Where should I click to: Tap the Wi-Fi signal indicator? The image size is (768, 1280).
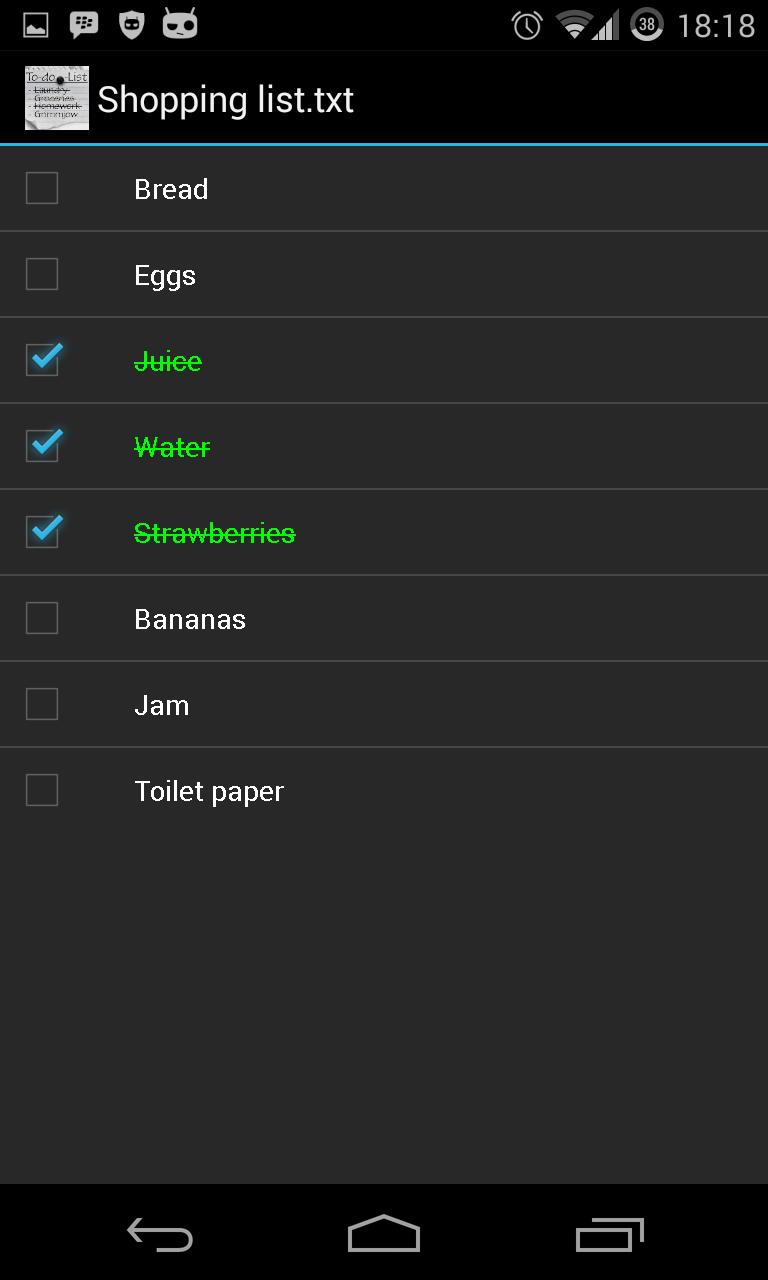click(573, 24)
